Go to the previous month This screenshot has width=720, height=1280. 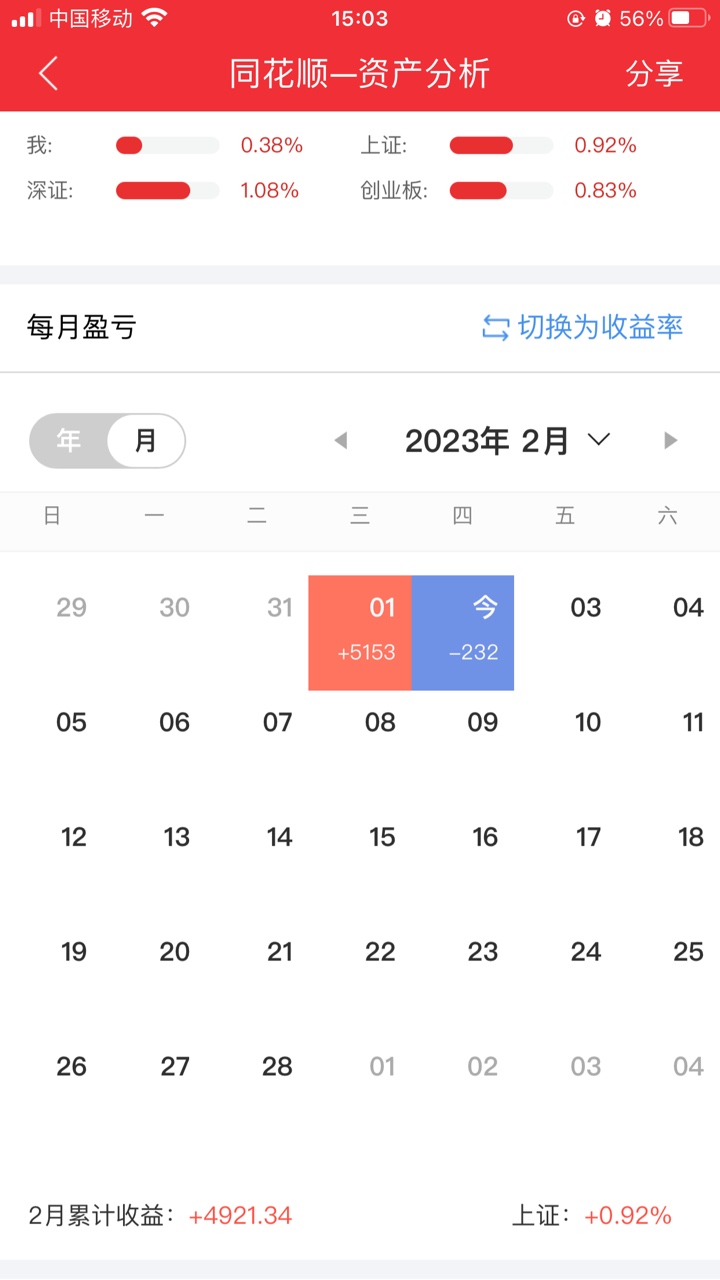(x=341, y=441)
